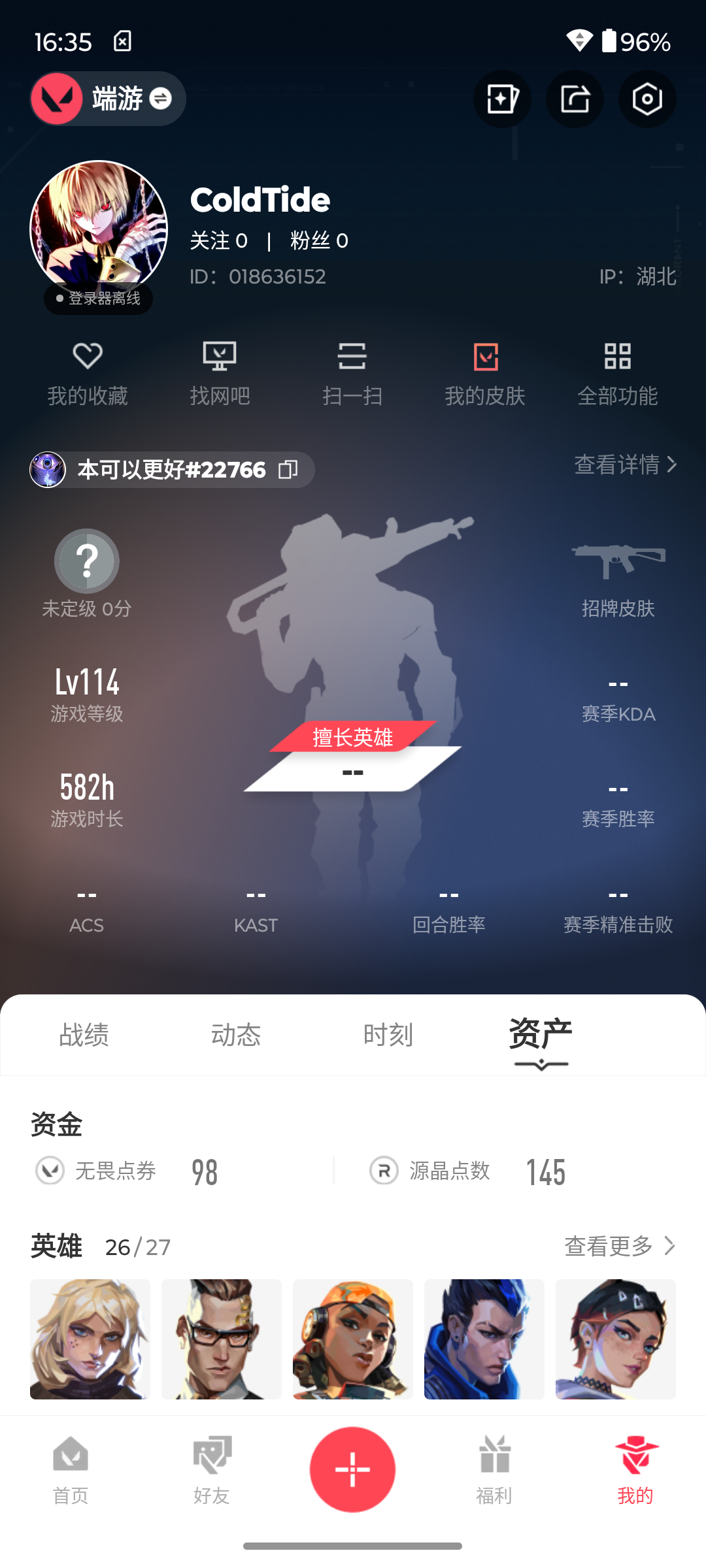Switch to the 动态 tab

(x=236, y=1035)
